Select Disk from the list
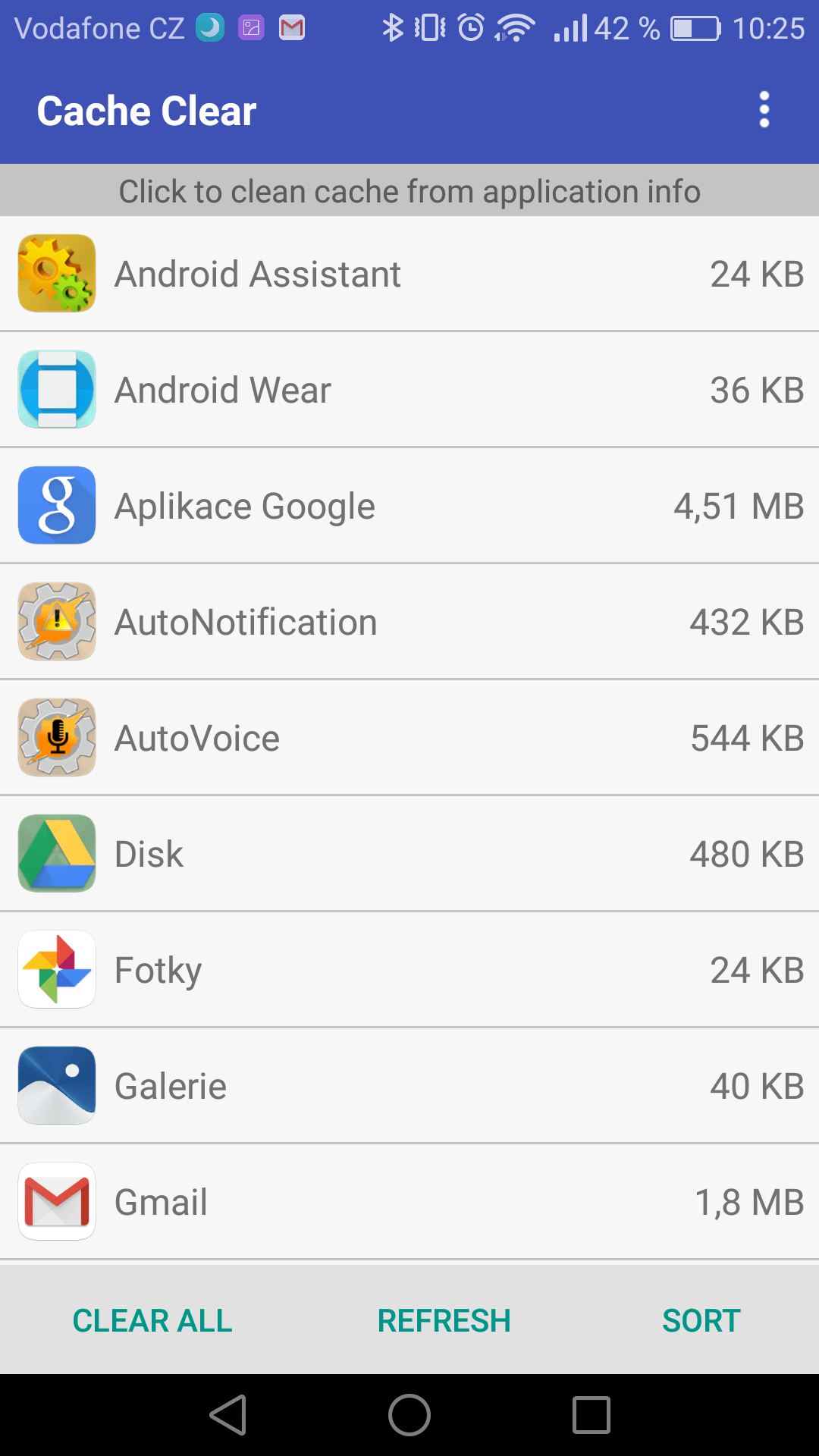 [409, 854]
